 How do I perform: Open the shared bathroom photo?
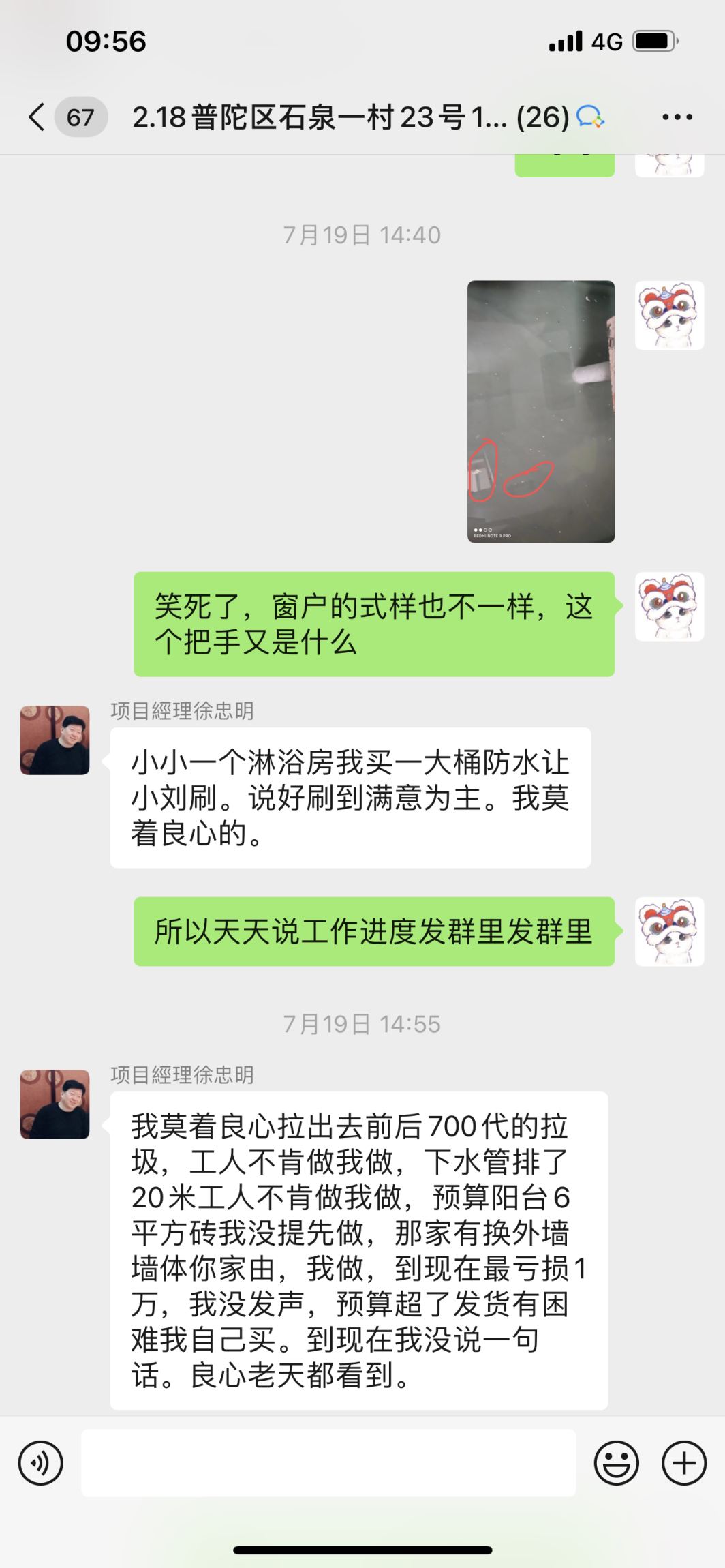coord(540,411)
